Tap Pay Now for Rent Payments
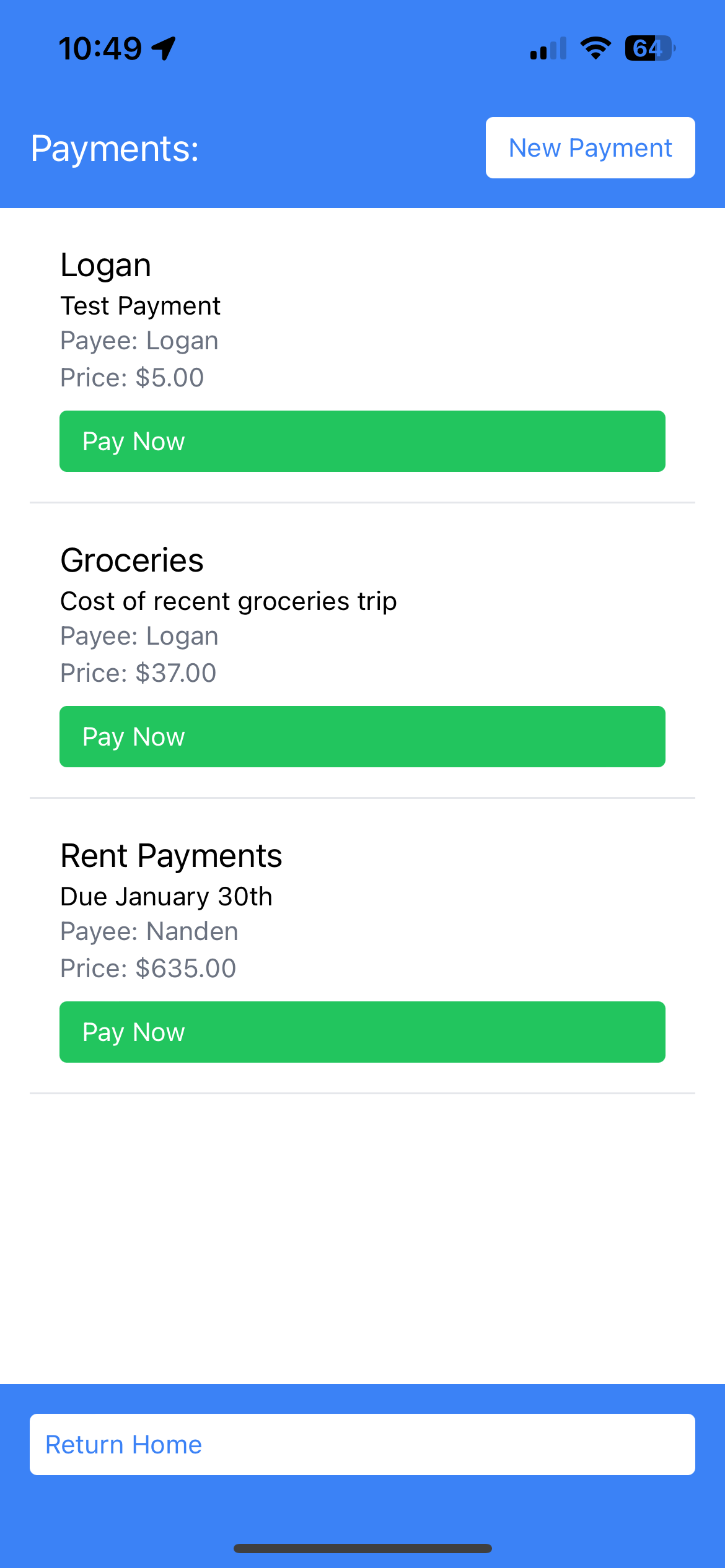Image resolution: width=725 pixels, height=1568 pixels. click(362, 1032)
